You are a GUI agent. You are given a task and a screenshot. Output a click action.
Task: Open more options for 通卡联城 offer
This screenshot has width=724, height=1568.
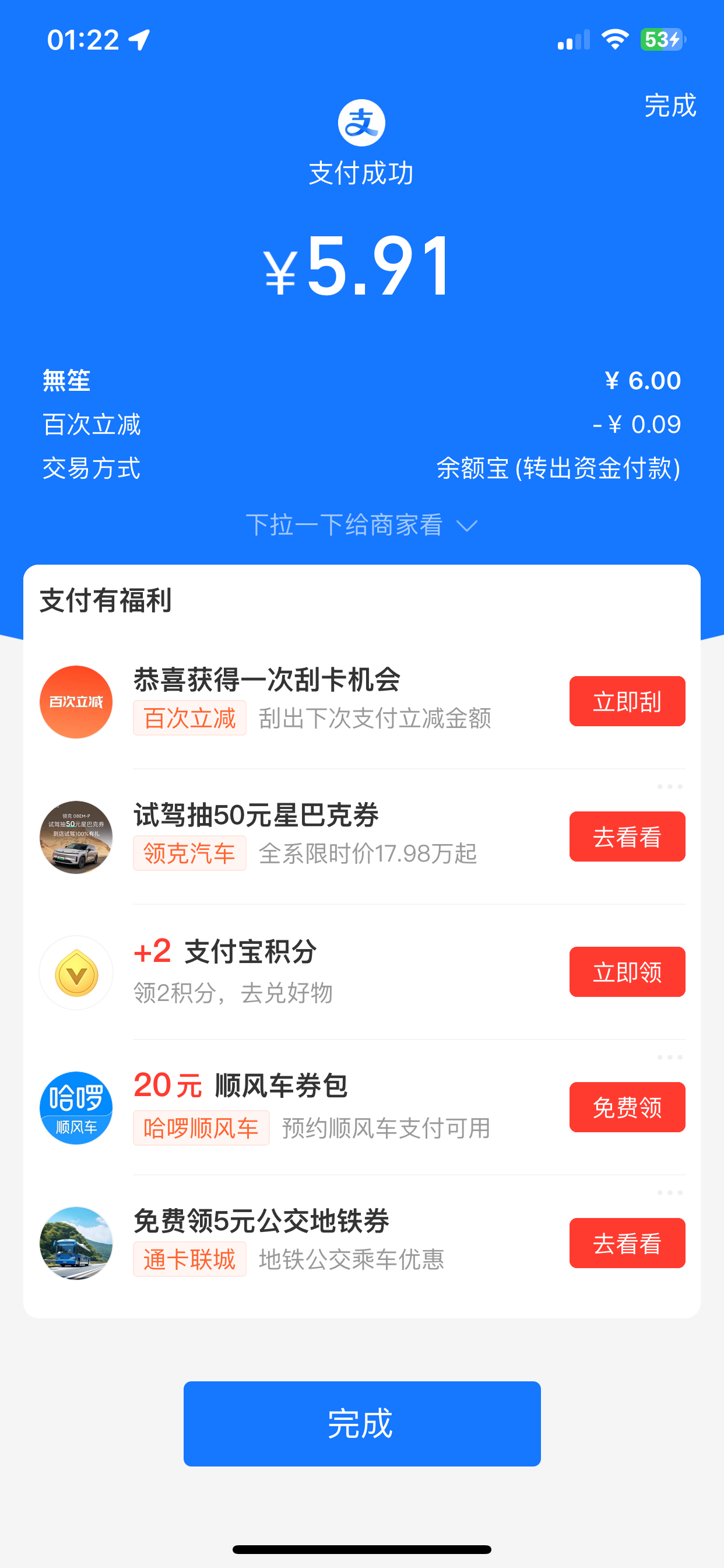(669, 1192)
